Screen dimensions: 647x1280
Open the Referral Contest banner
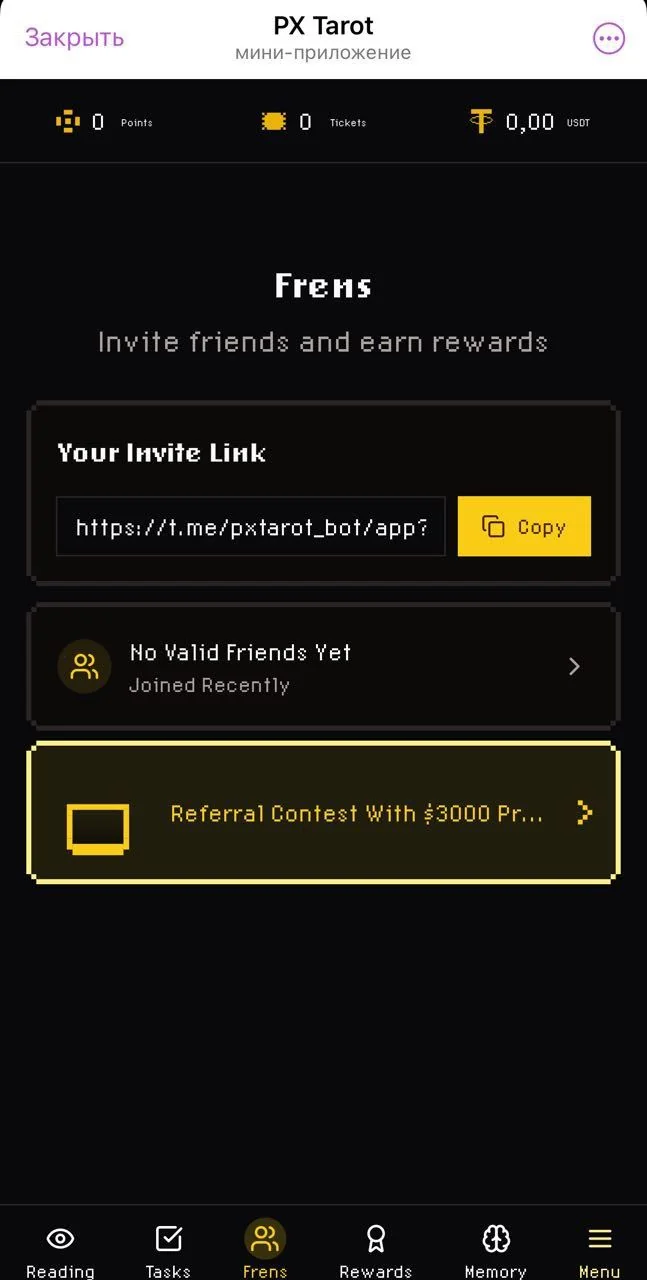323,813
